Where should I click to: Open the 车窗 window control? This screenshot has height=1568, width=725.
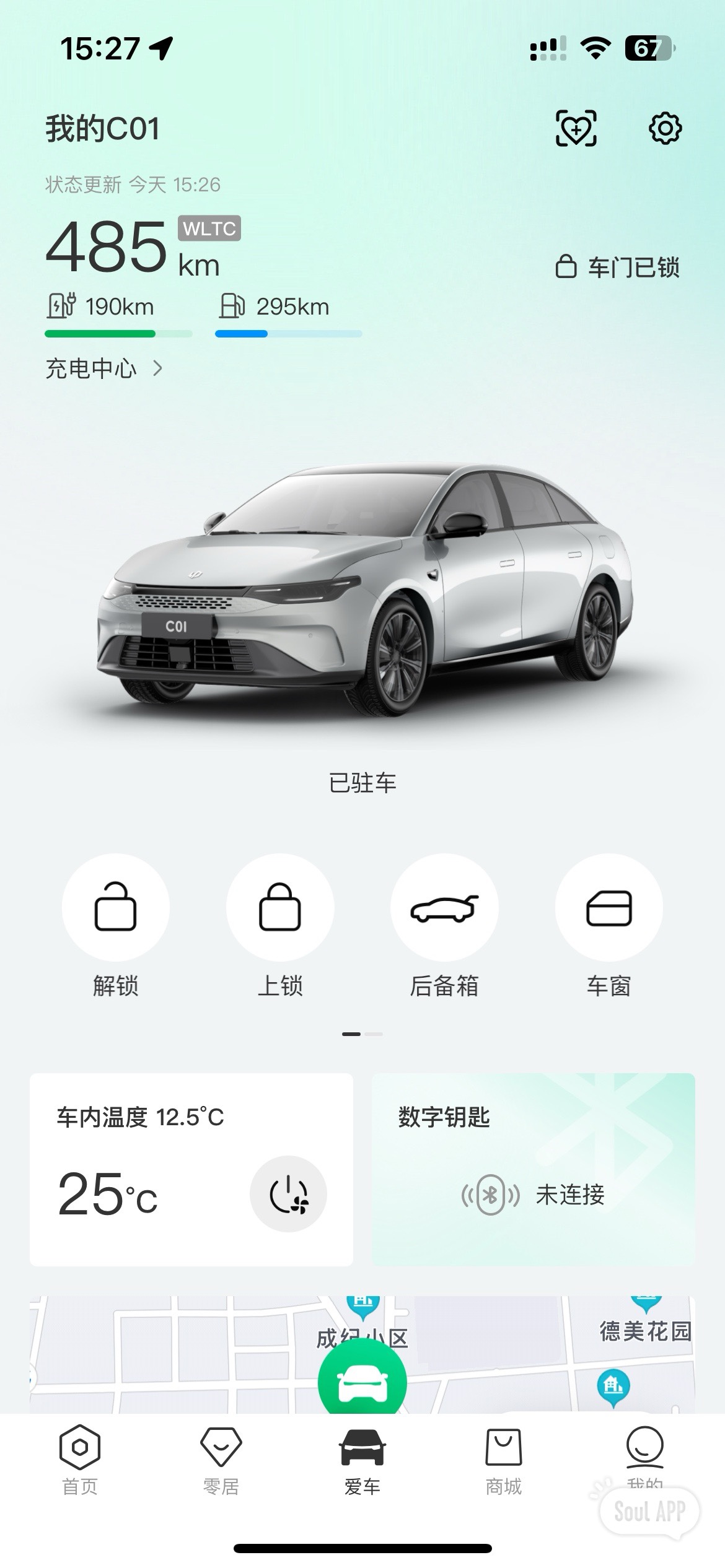(609, 907)
